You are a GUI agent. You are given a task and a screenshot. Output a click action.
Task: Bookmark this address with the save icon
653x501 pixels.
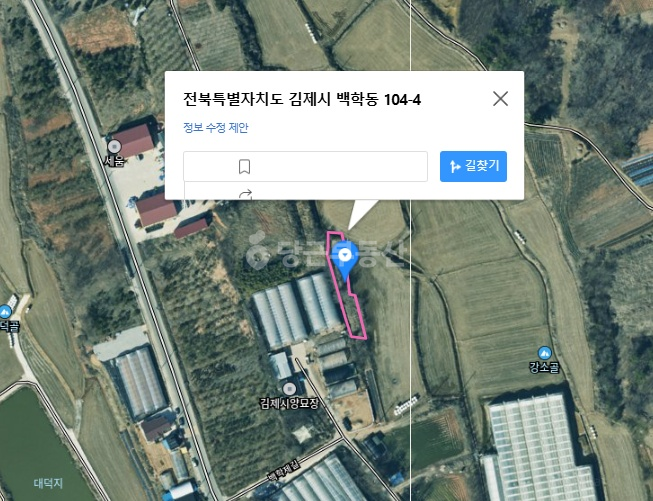click(x=244, y=167)
